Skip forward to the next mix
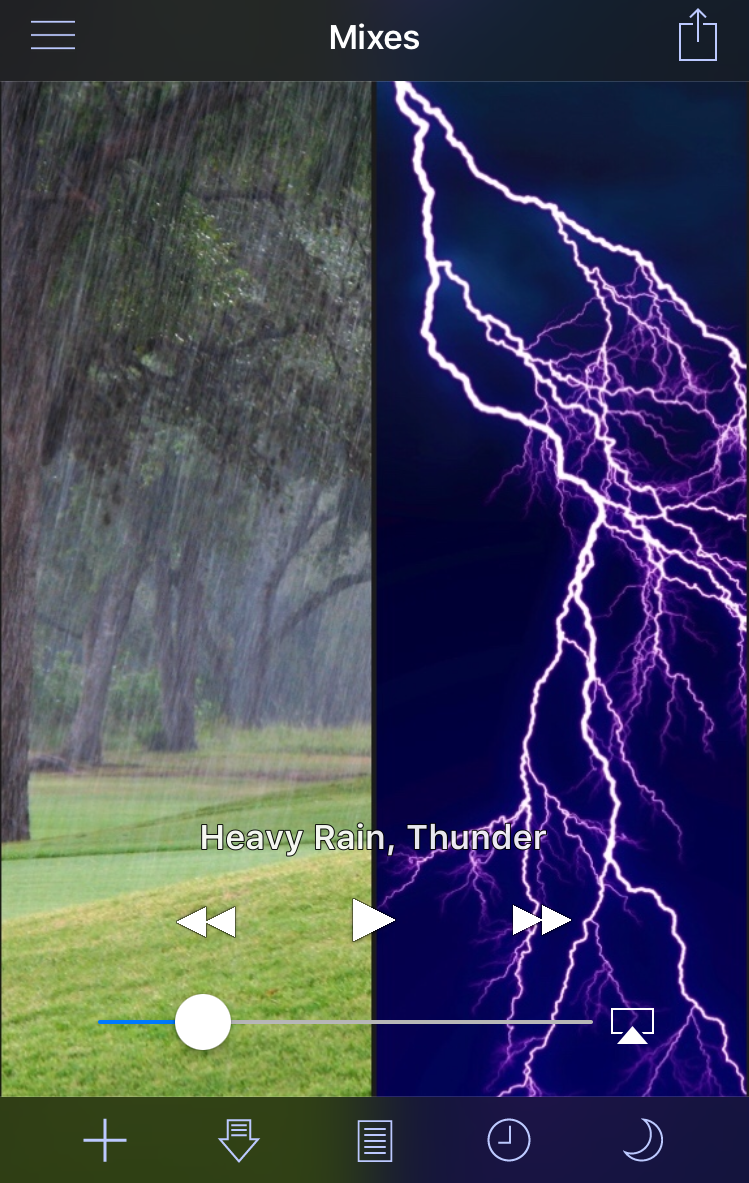Screen dimensions: 749x1183 tap(541, 920)
